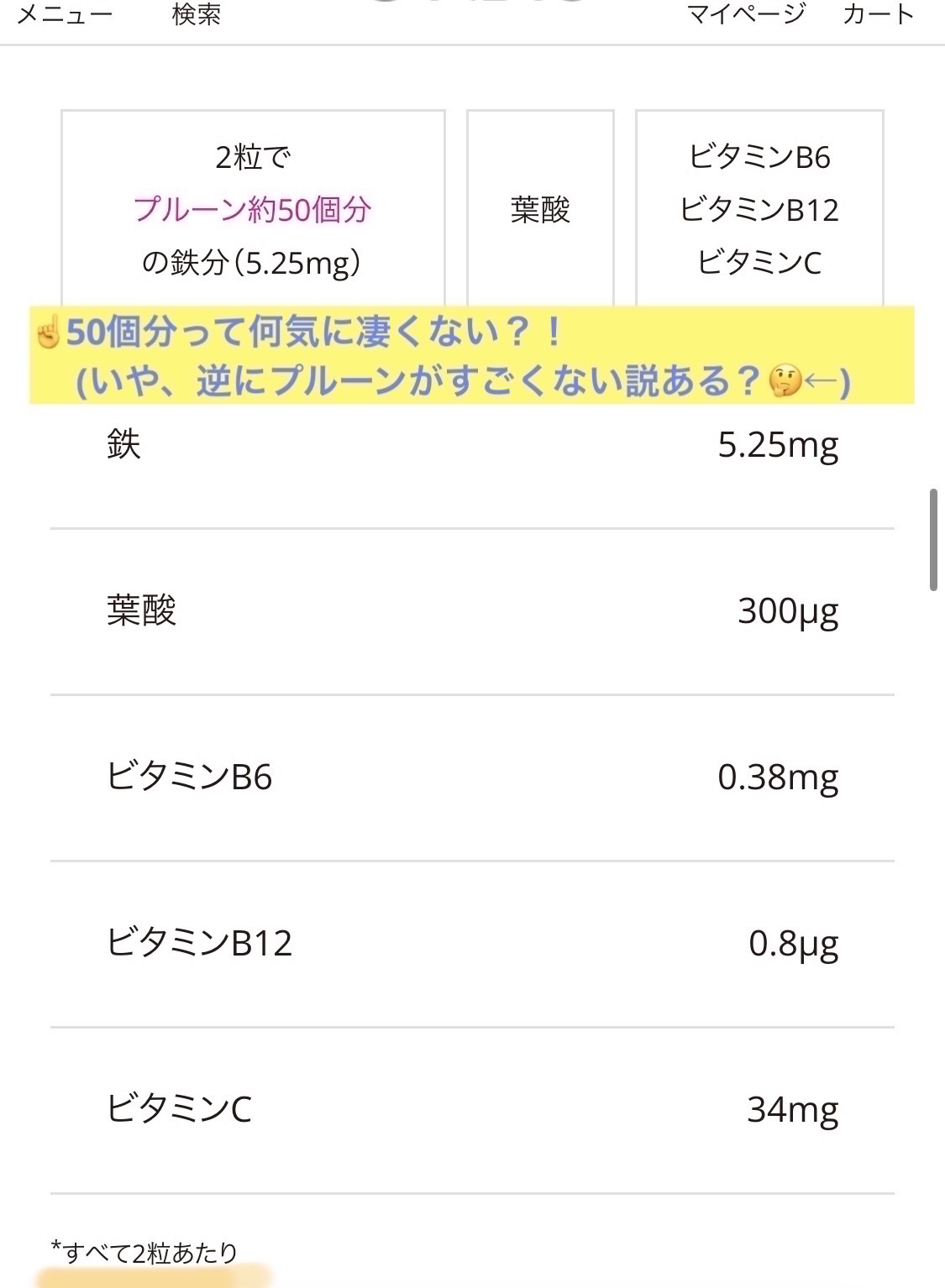Viewport: 945px width, 1288px height.
Task: Tap the ビタミンB12 0.8µg row
Action: click(x=472, y=944)
